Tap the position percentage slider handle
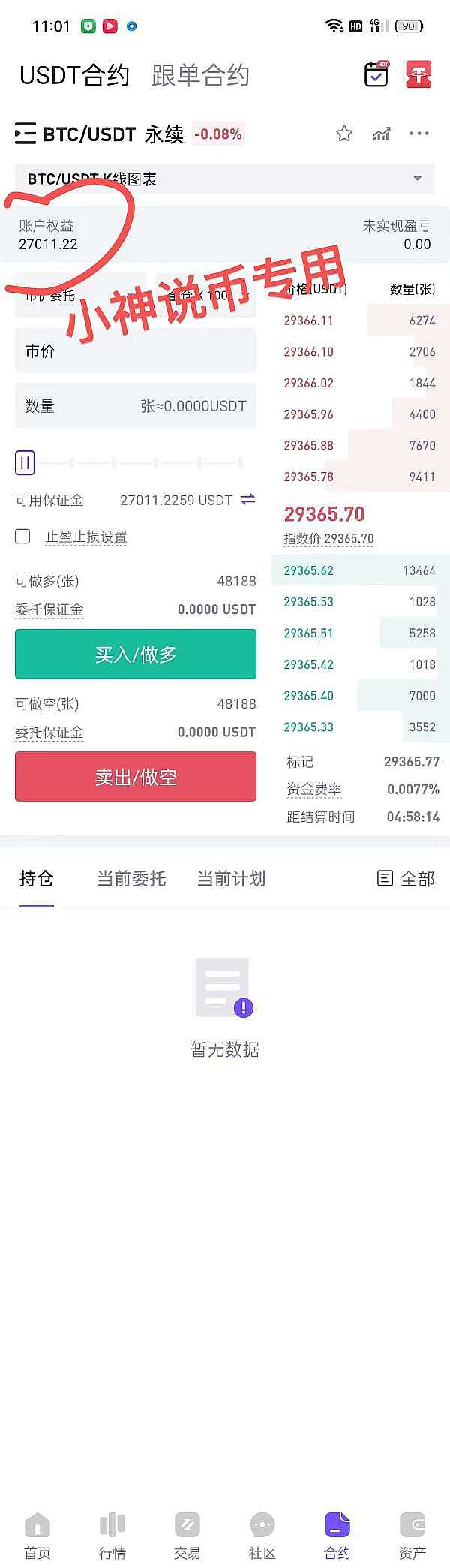Viewport: 450px width, 1568px height. 25,463
